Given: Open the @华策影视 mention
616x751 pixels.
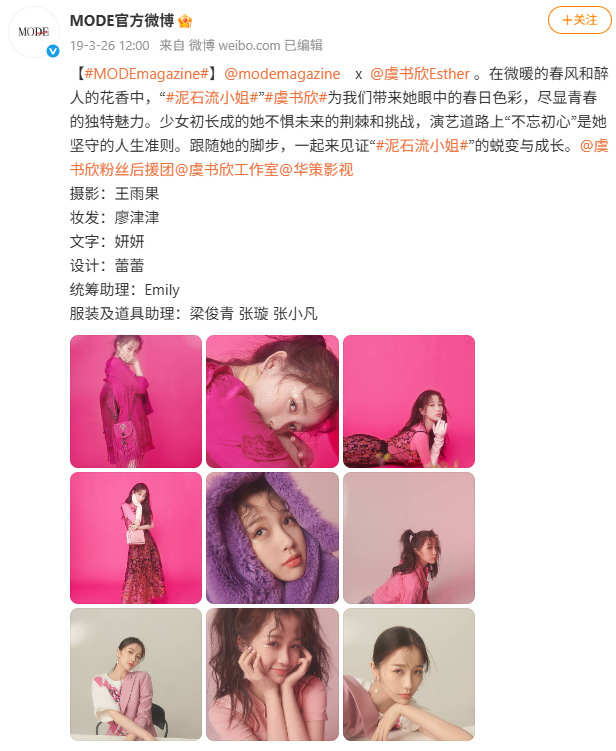Looking at the screenshot, I should point(316,169).
